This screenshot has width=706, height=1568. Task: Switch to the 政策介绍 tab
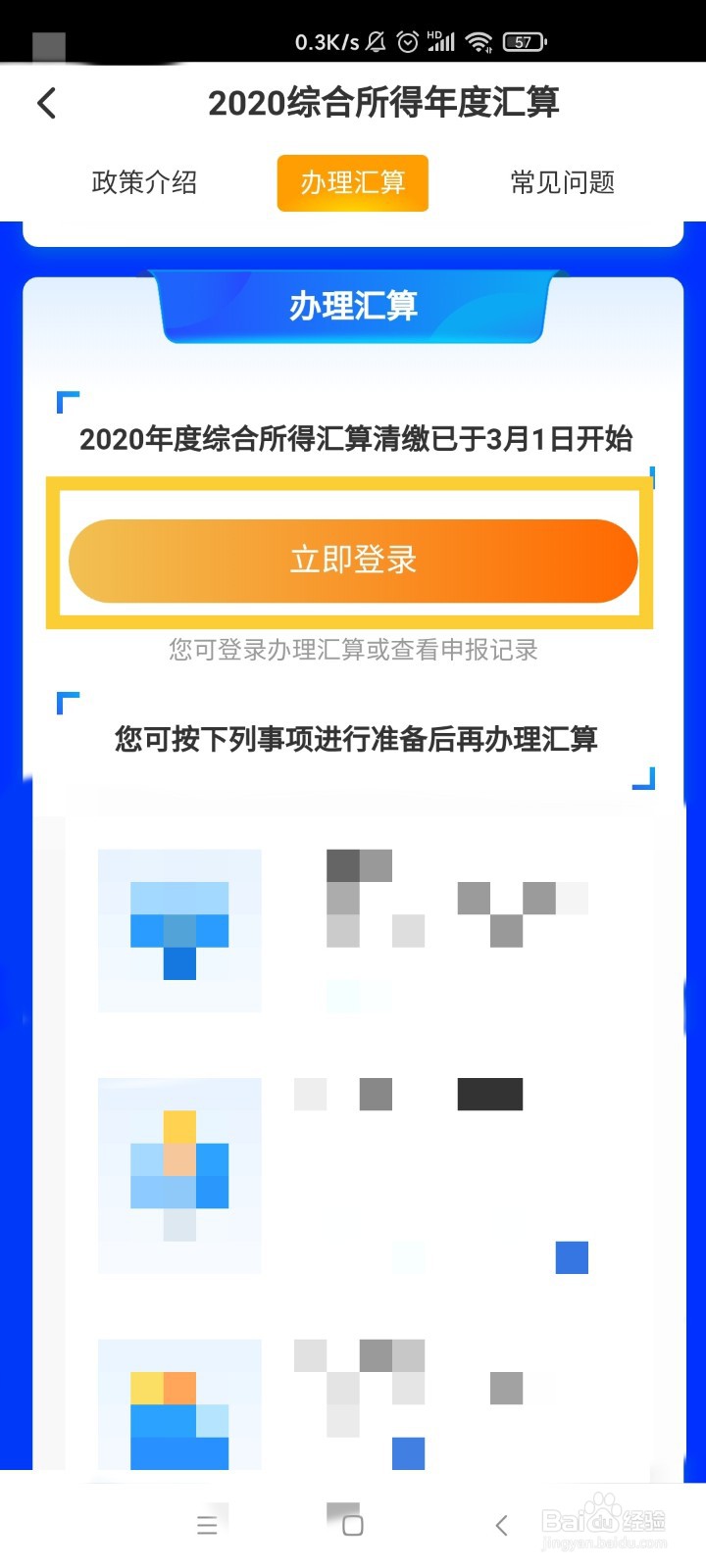[146, 182]
